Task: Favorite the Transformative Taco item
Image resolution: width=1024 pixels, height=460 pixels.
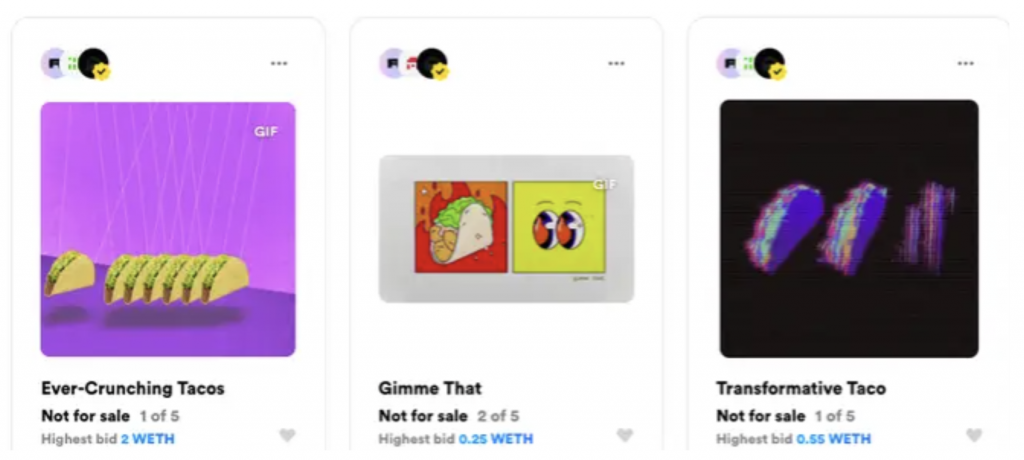Action: click(x=973, y=435)
